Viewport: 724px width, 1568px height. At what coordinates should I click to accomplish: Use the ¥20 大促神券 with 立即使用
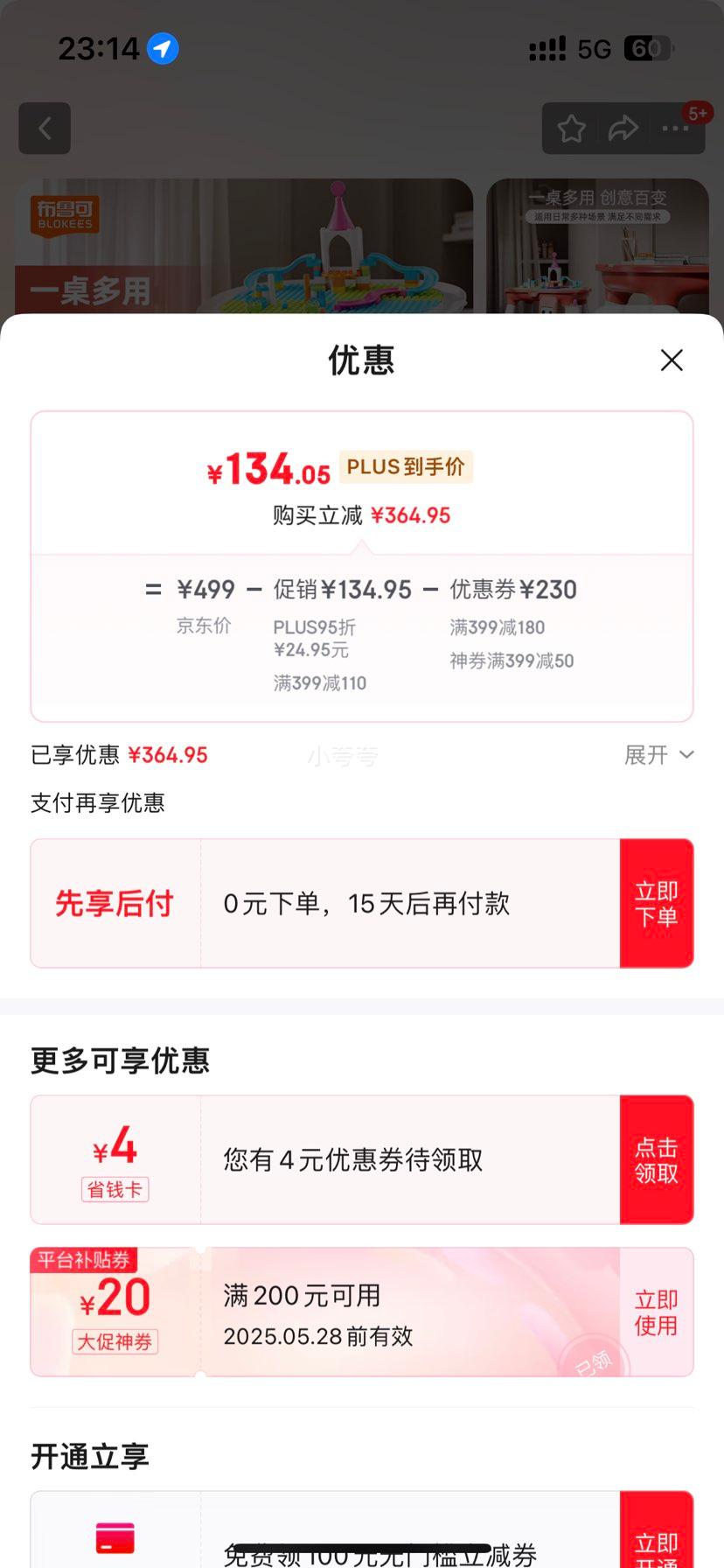[x=657, y=1312]
